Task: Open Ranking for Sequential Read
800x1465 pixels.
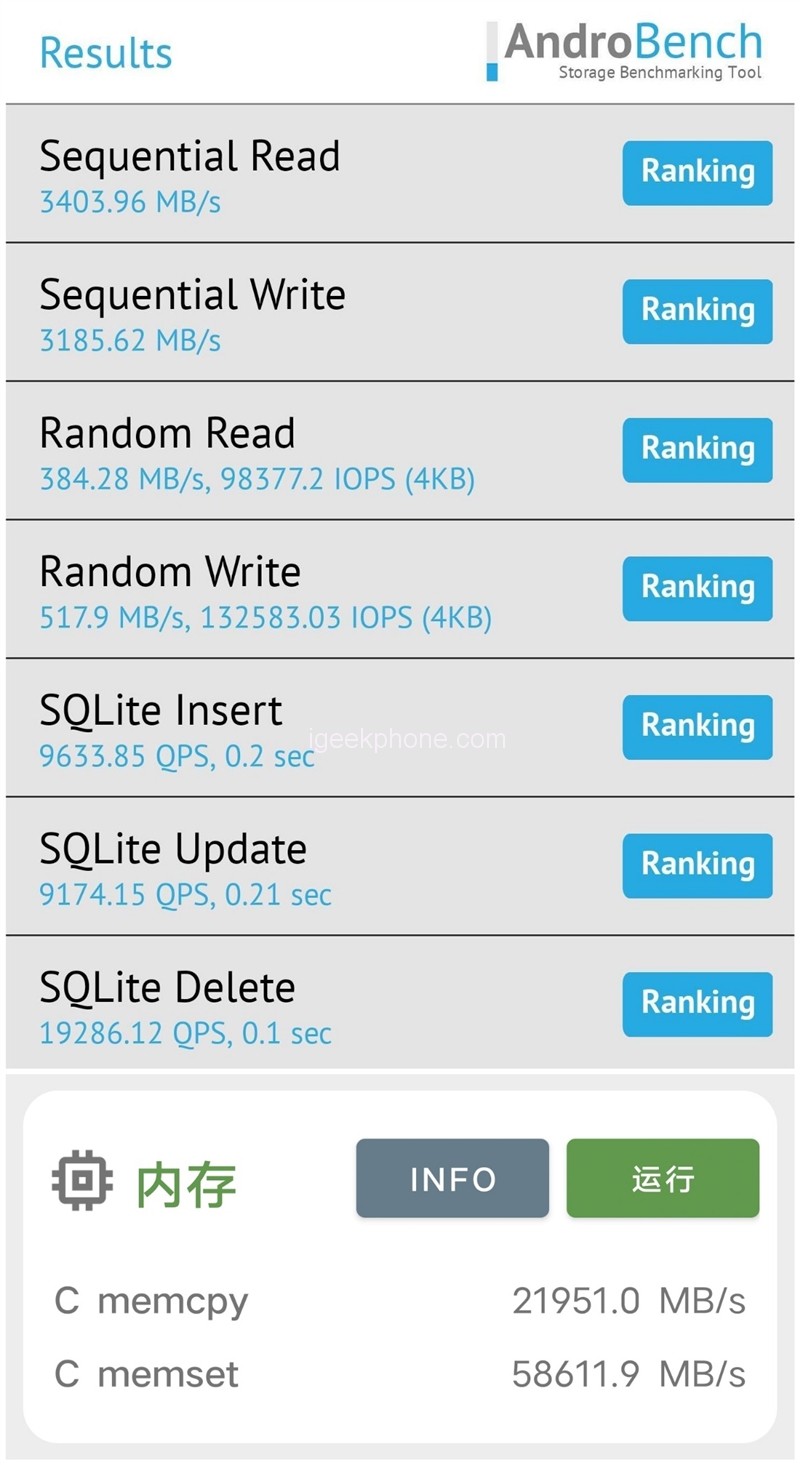Action: tap(697, 172)
